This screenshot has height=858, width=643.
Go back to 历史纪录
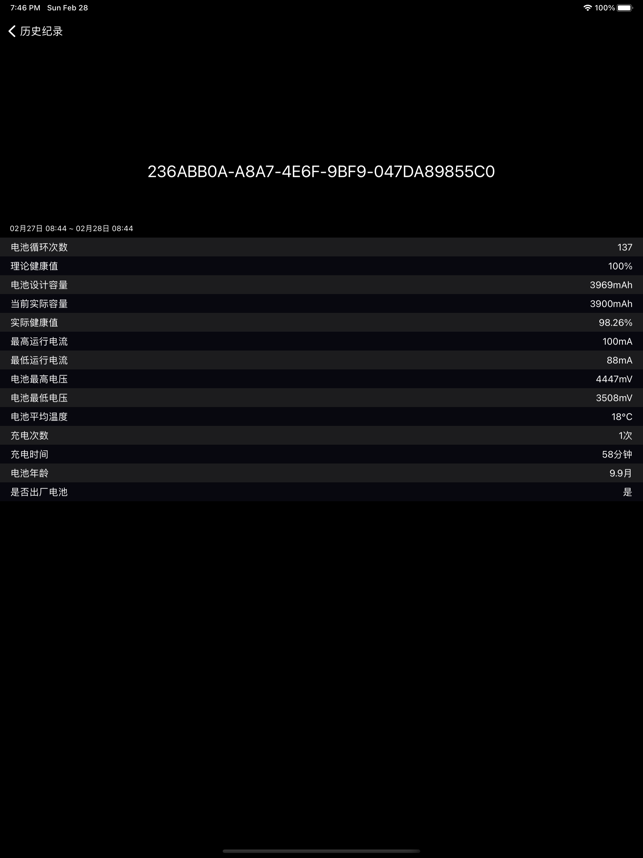(x=35, y=31)
